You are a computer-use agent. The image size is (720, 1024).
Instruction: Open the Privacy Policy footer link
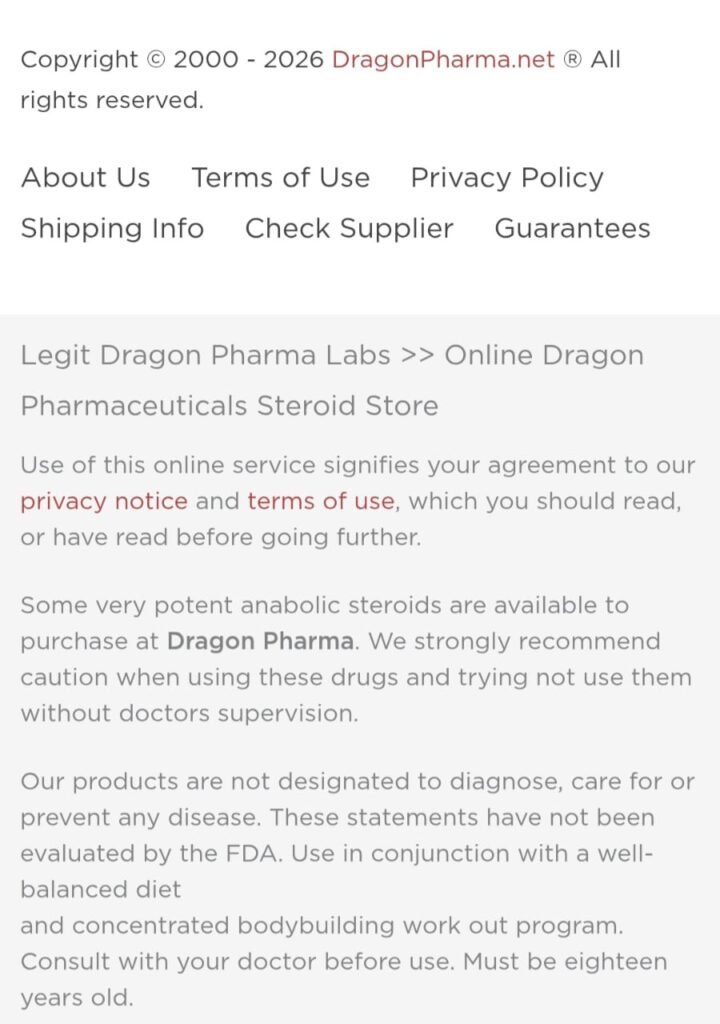pyautogui.click(x=507, y=178)
